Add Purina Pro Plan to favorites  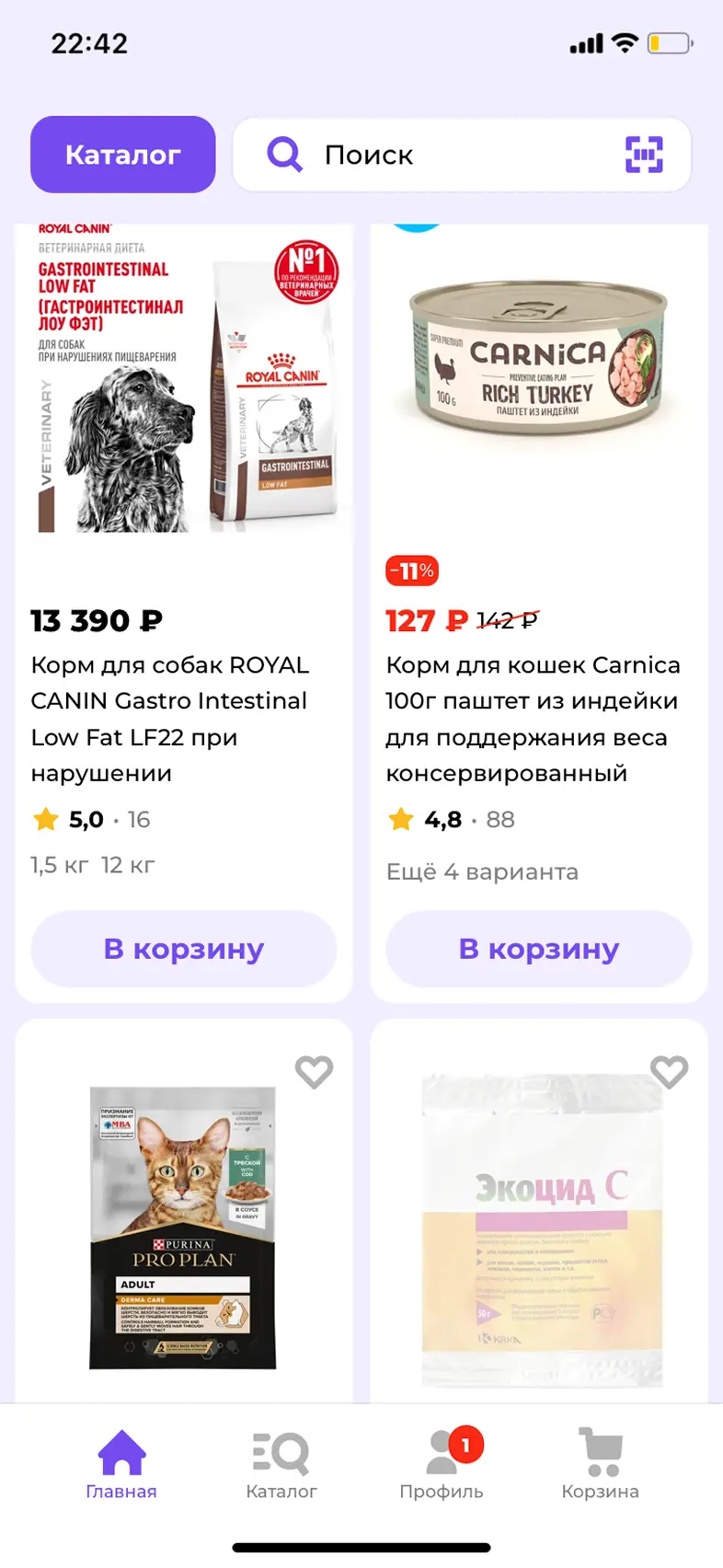(x=314, y=1071)
